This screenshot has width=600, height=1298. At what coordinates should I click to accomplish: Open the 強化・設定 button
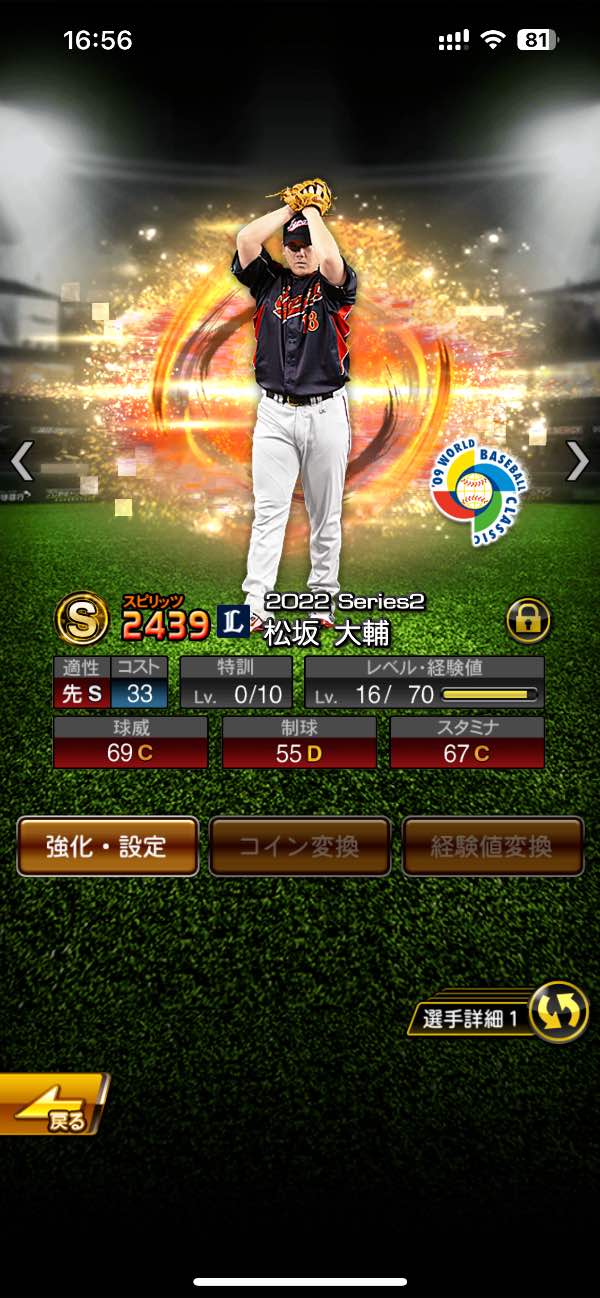point(107,846)
